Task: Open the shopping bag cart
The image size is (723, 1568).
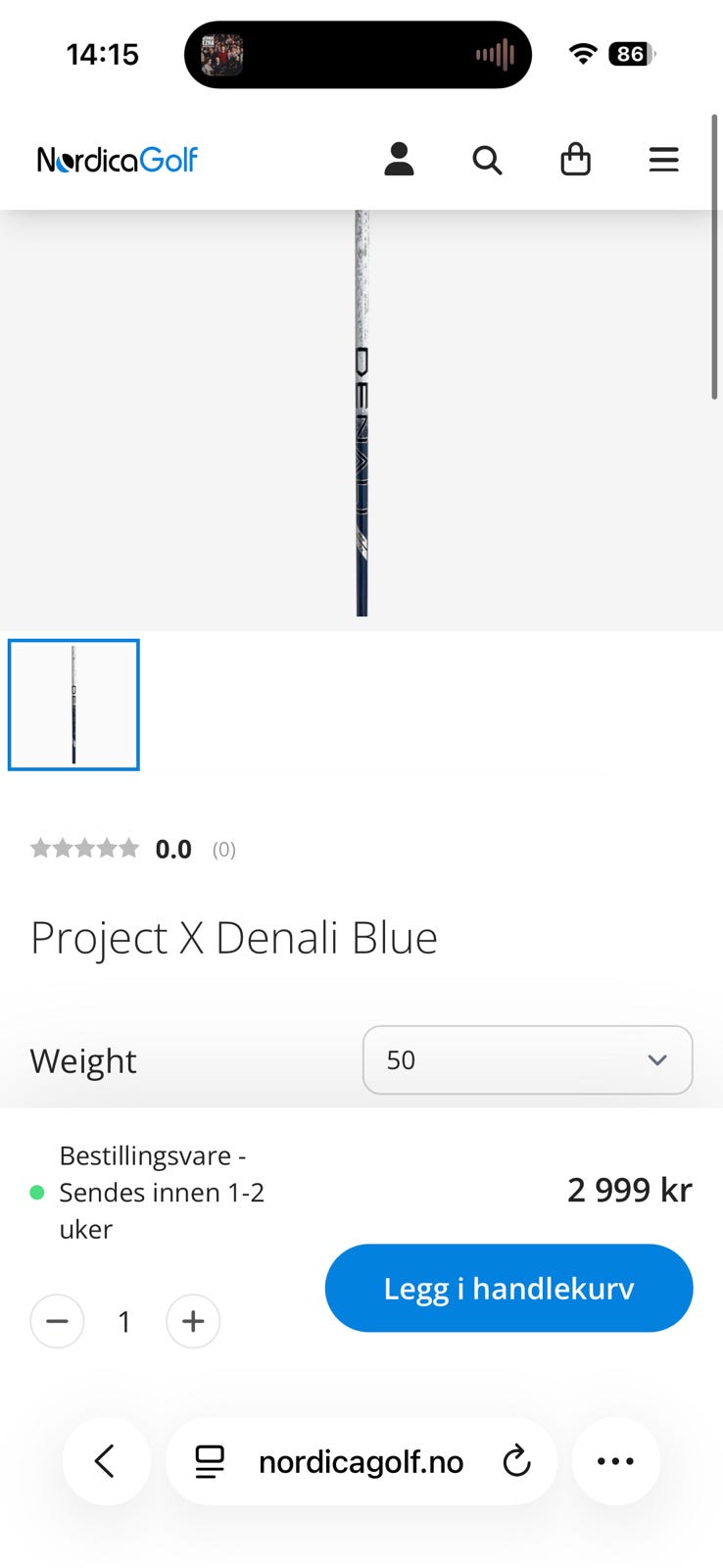Action: (575, 159)
